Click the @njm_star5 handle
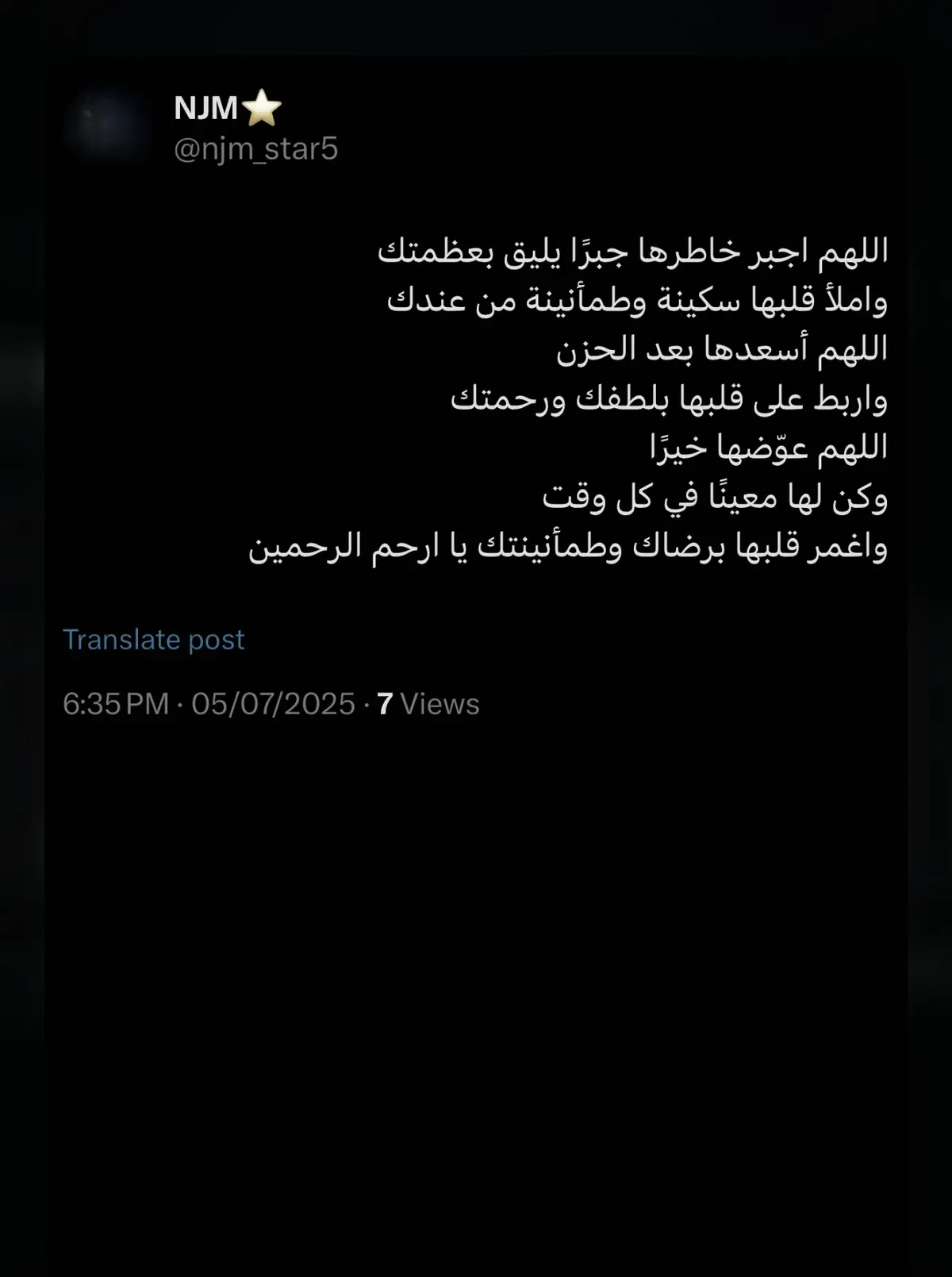This screenshot has height=1277, width=952. pos(256,148)
